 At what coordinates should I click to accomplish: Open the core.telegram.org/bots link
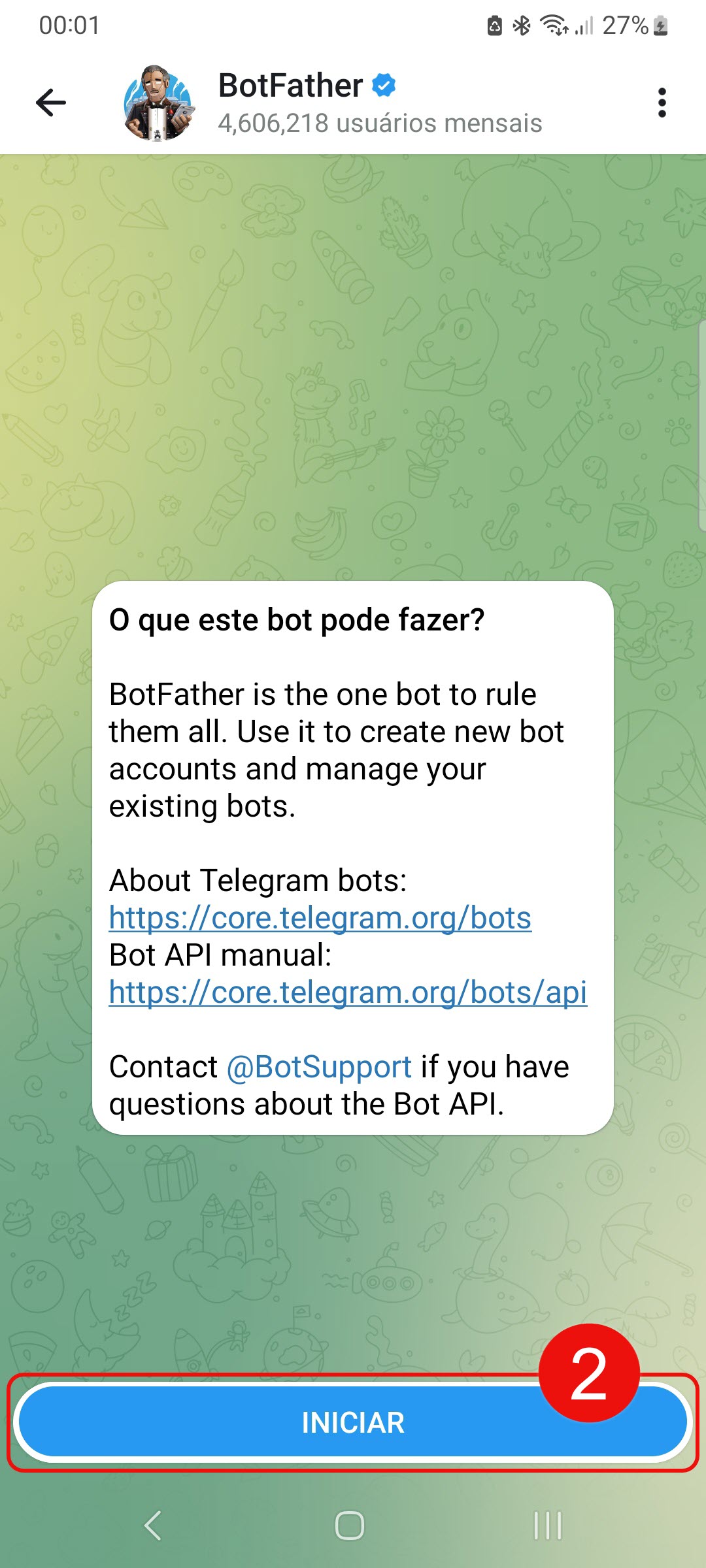320,918
